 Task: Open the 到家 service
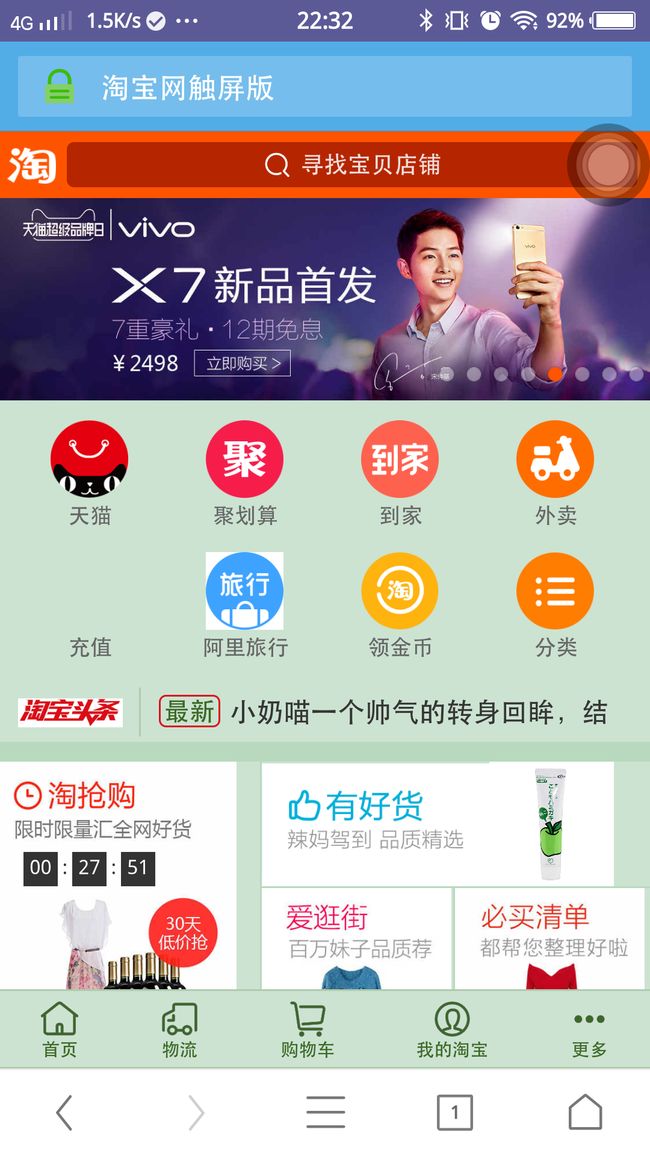(400, 473)
